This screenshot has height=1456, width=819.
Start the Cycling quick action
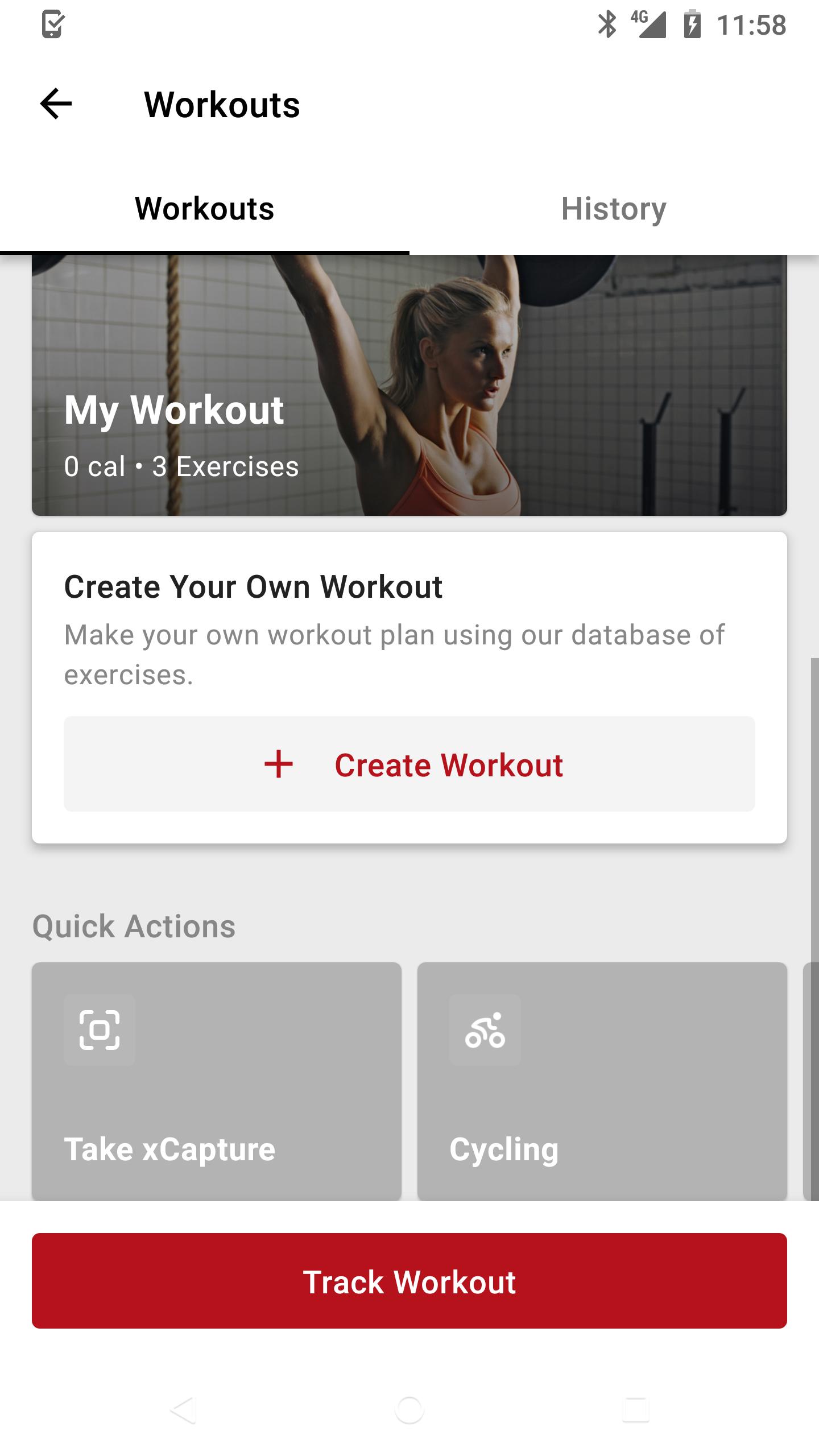click(602, 1081)
